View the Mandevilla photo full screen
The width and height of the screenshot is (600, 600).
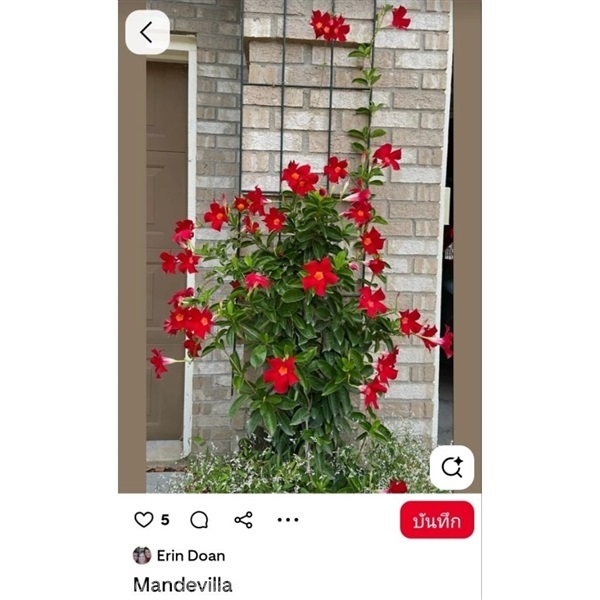[300, 260]
